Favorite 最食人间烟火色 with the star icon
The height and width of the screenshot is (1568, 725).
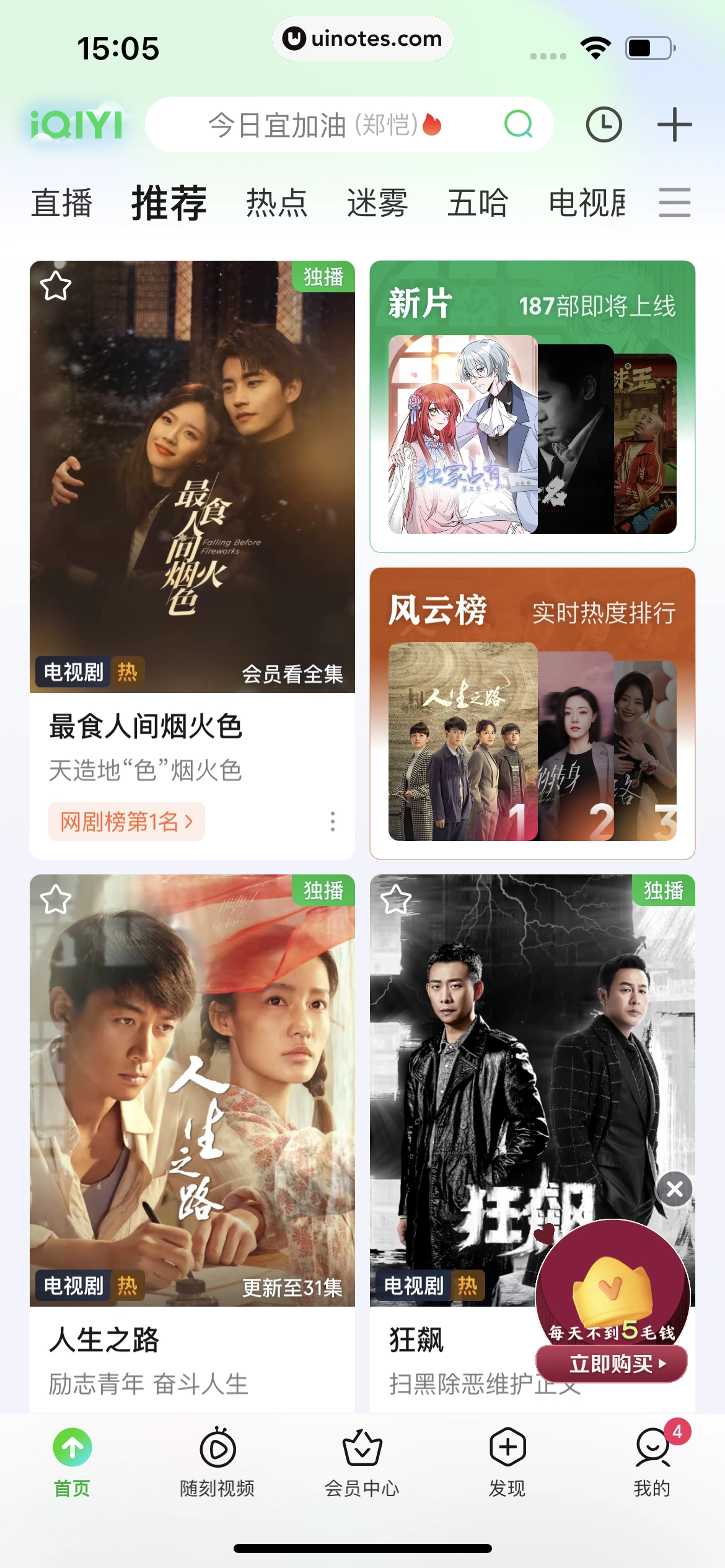coord(56,286)
